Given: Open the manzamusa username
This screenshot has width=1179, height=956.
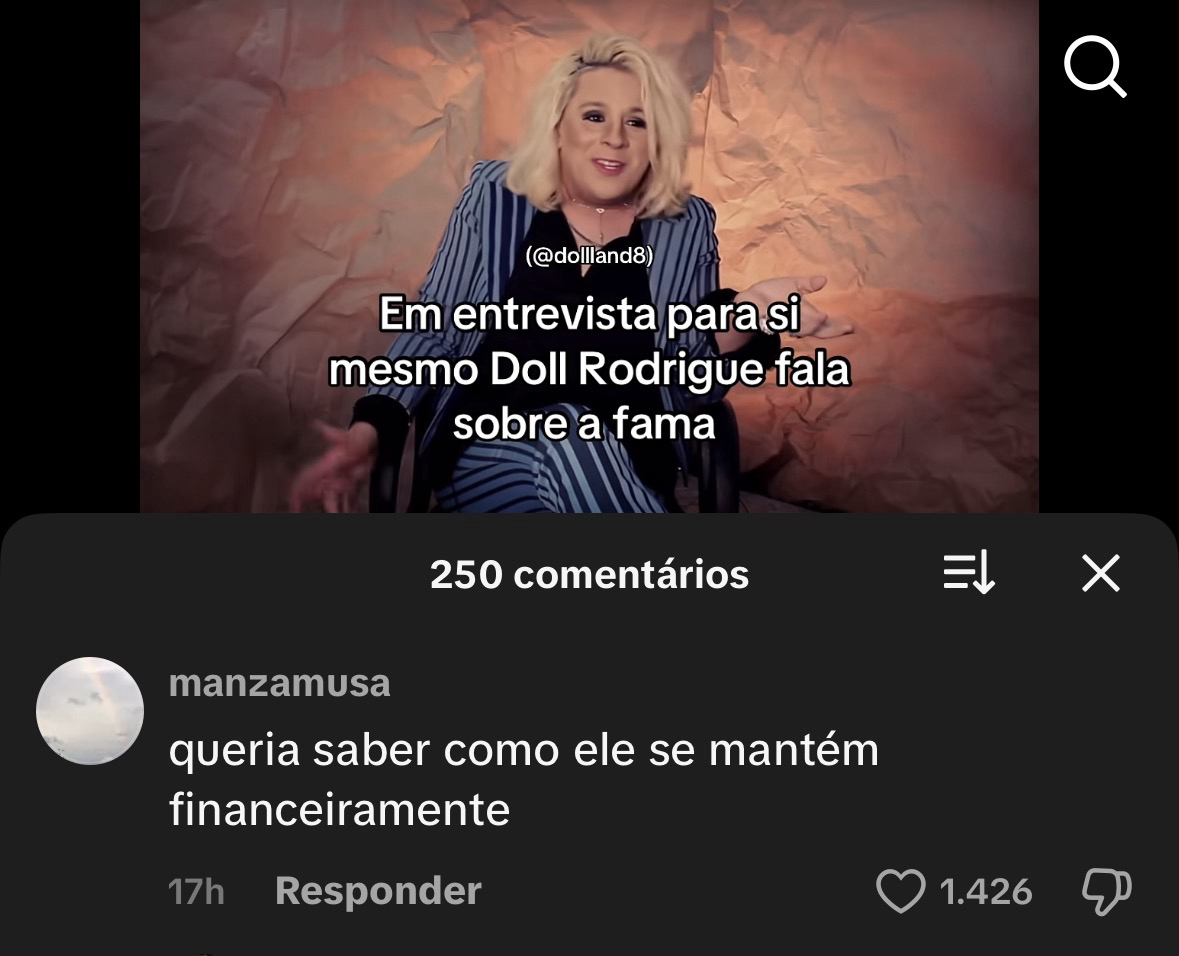Looking at the screenshot, I should click(x=279, y=684).
